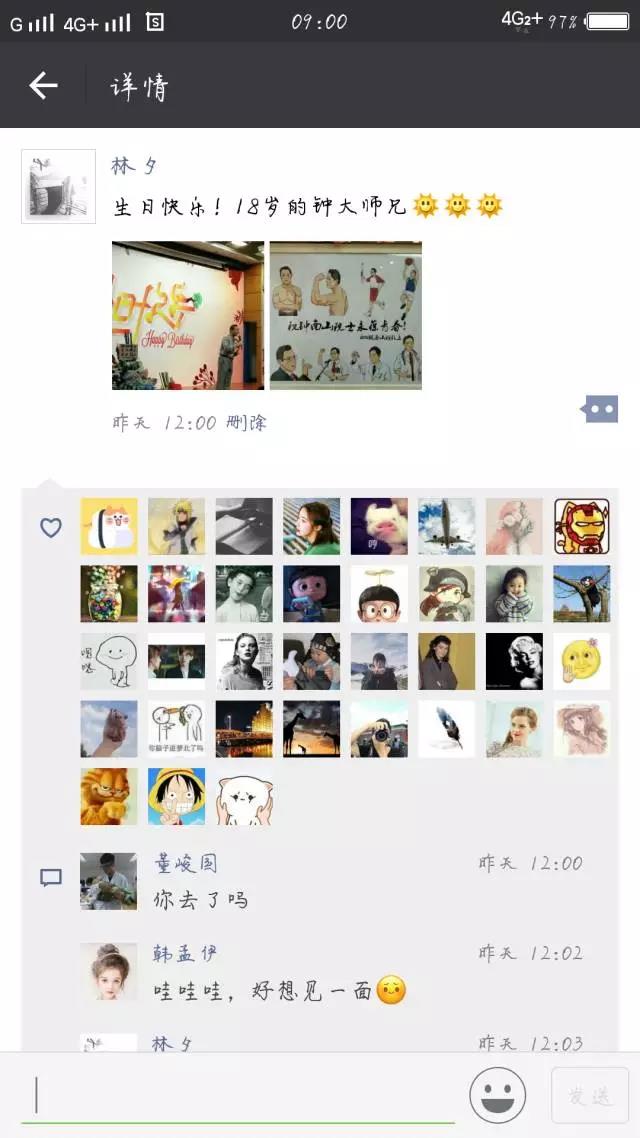The height and width of the screenshot is (1138, 640).
Task: Go back from the 详情 page
Action: pyautogui.click(x=43, y=86)
